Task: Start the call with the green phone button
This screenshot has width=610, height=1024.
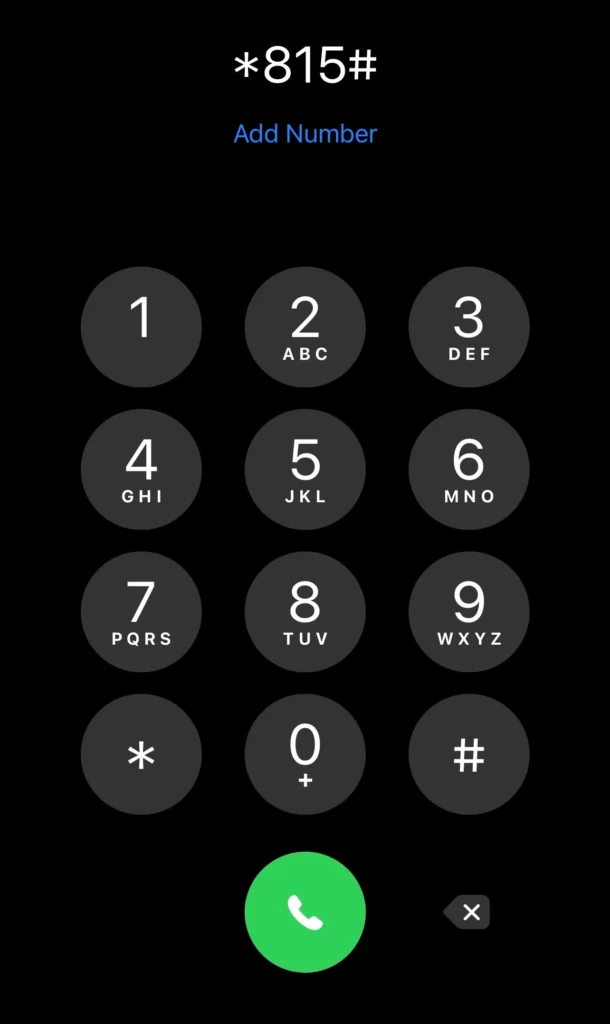Action: point(305,912)
